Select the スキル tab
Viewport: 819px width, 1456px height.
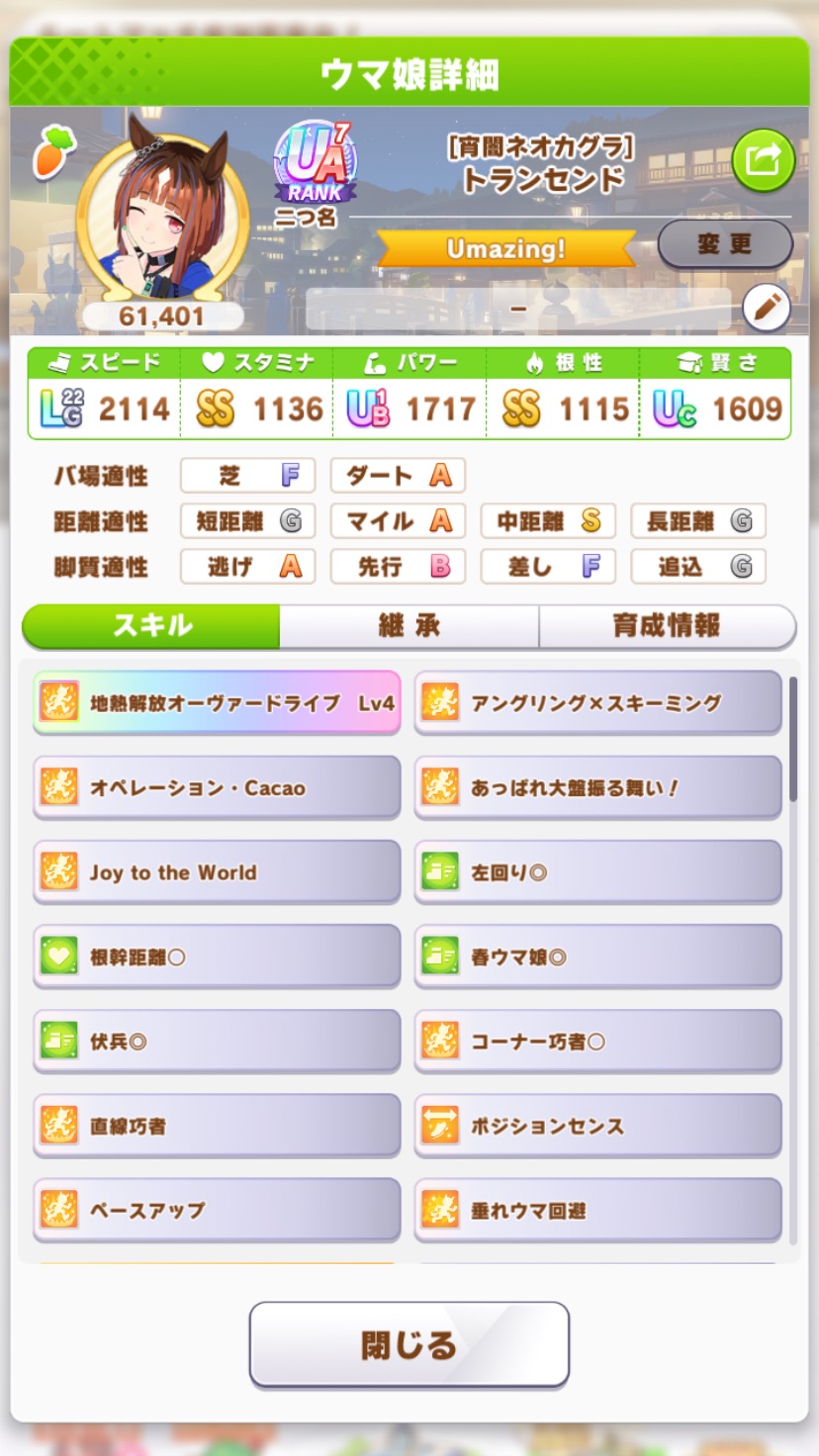(x=152, y=625)
